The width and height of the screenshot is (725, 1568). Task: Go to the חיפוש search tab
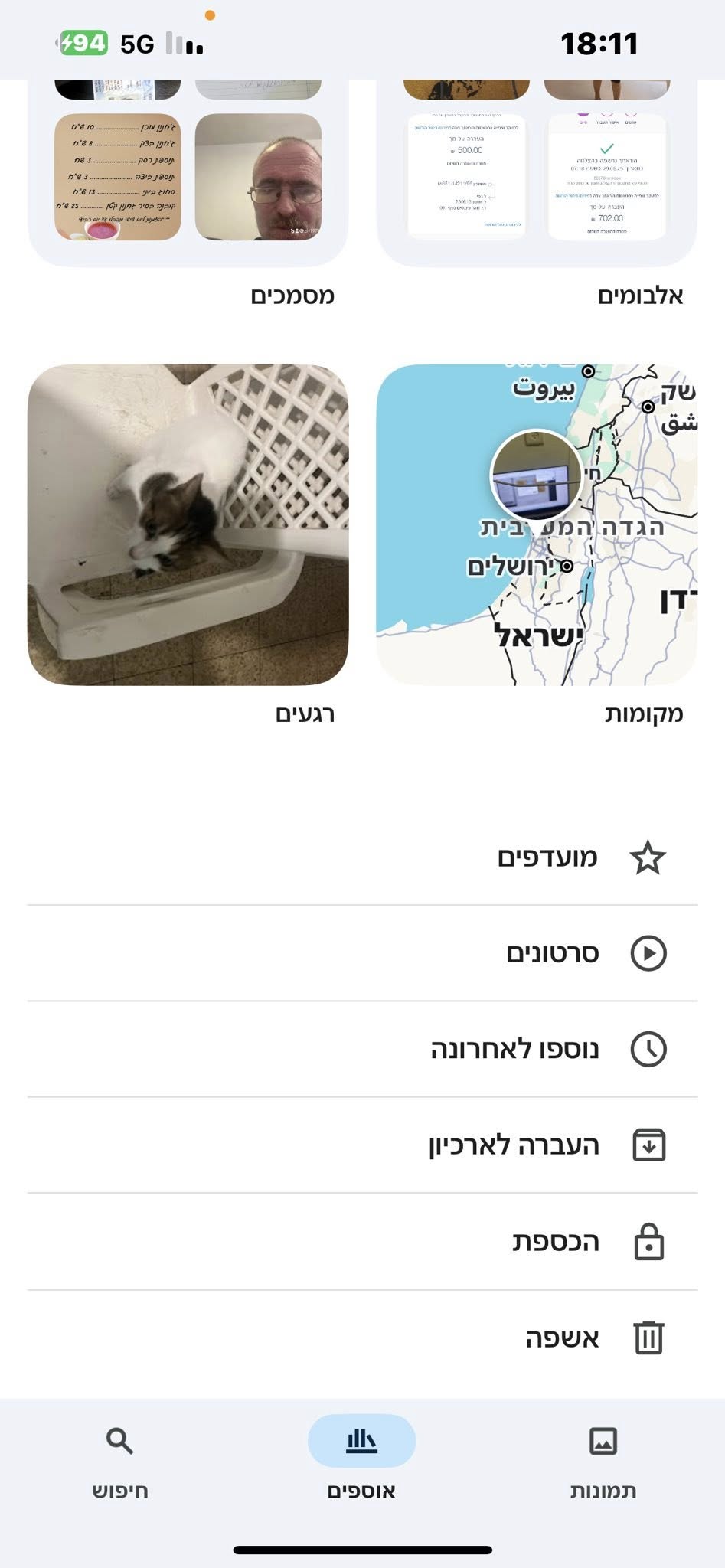[x=120, y=1459]
